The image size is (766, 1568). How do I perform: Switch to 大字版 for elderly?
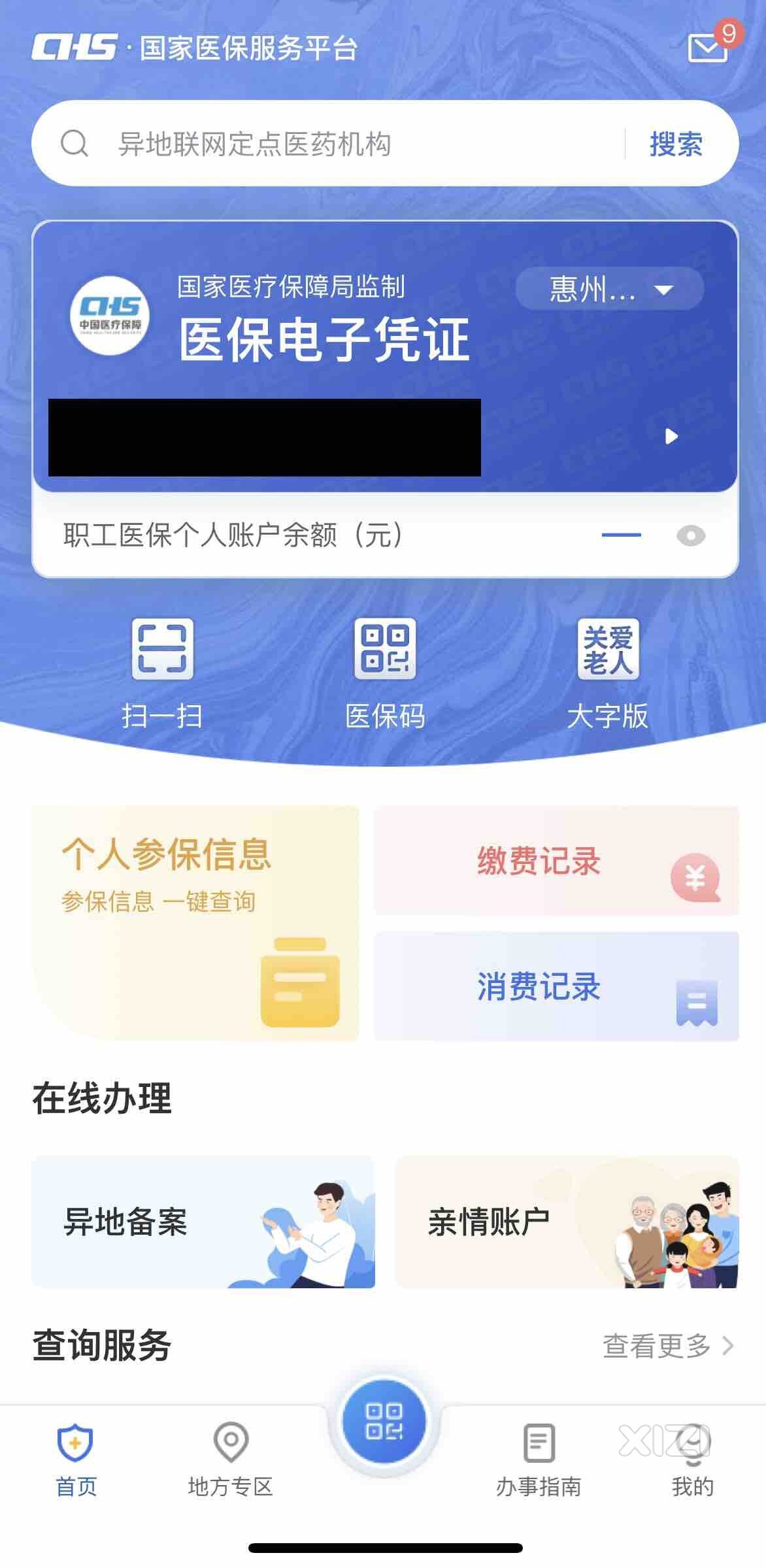(608, 673)
